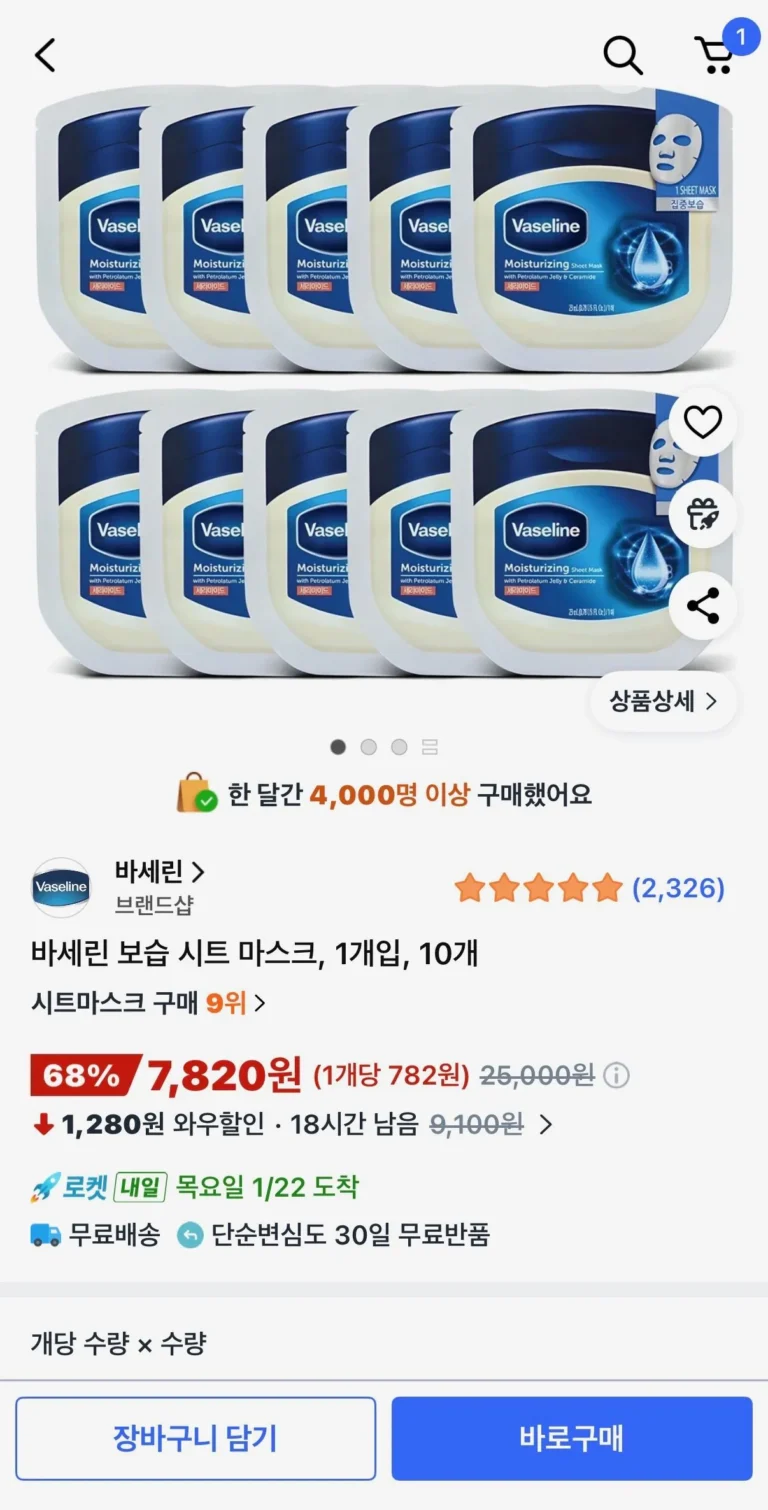
Task: Tap 바로구매 to buy now
Action: click(571, 1438)
